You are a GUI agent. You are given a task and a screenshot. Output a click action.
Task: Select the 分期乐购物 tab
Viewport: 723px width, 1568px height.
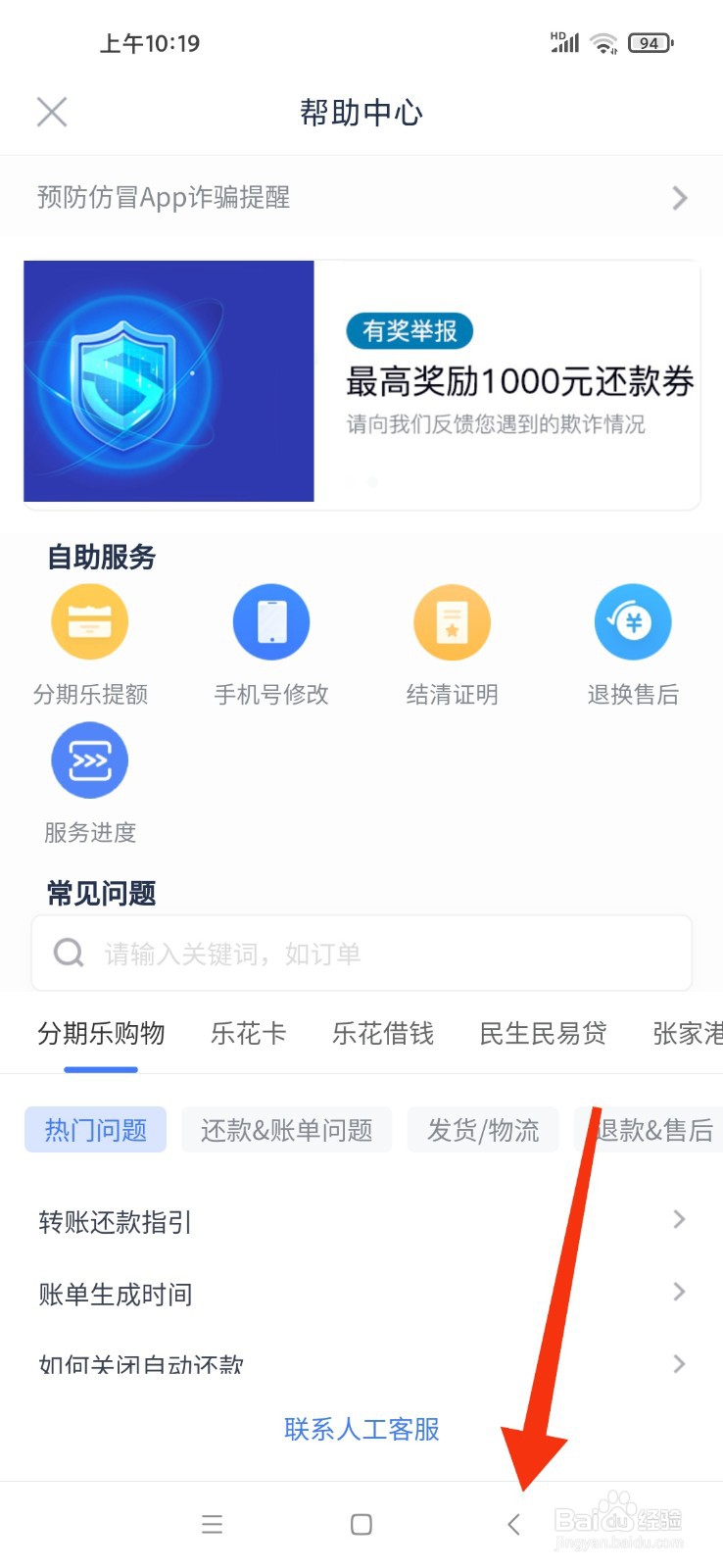coord(101,1034)
